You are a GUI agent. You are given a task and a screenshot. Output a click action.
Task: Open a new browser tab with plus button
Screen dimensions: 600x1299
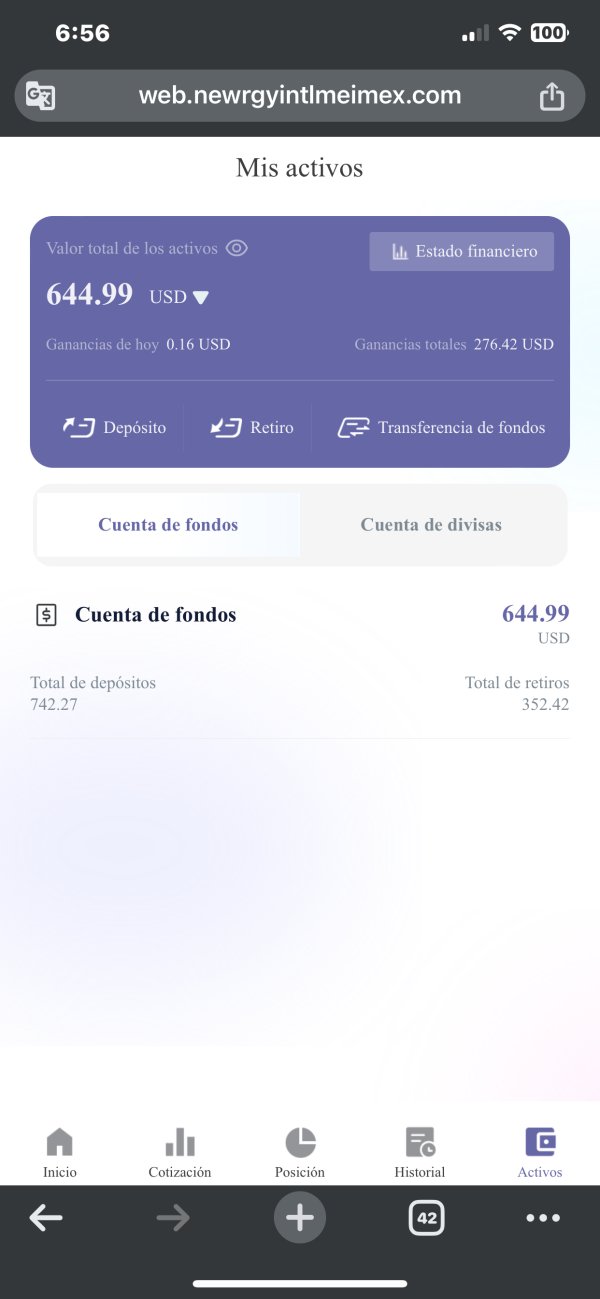click(300, 1218)
